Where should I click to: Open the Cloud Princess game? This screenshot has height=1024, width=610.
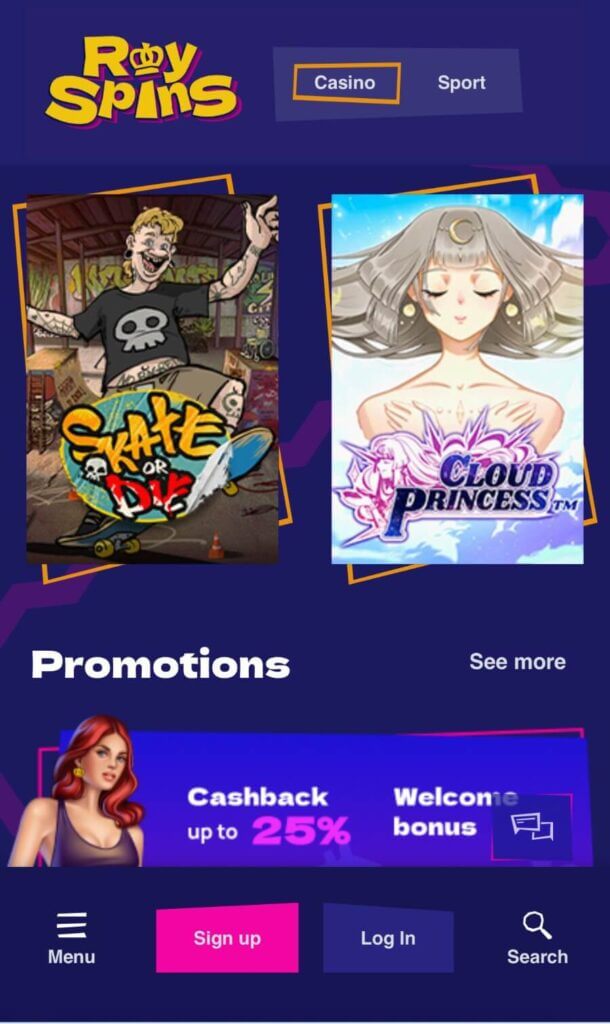pos(457,379)
